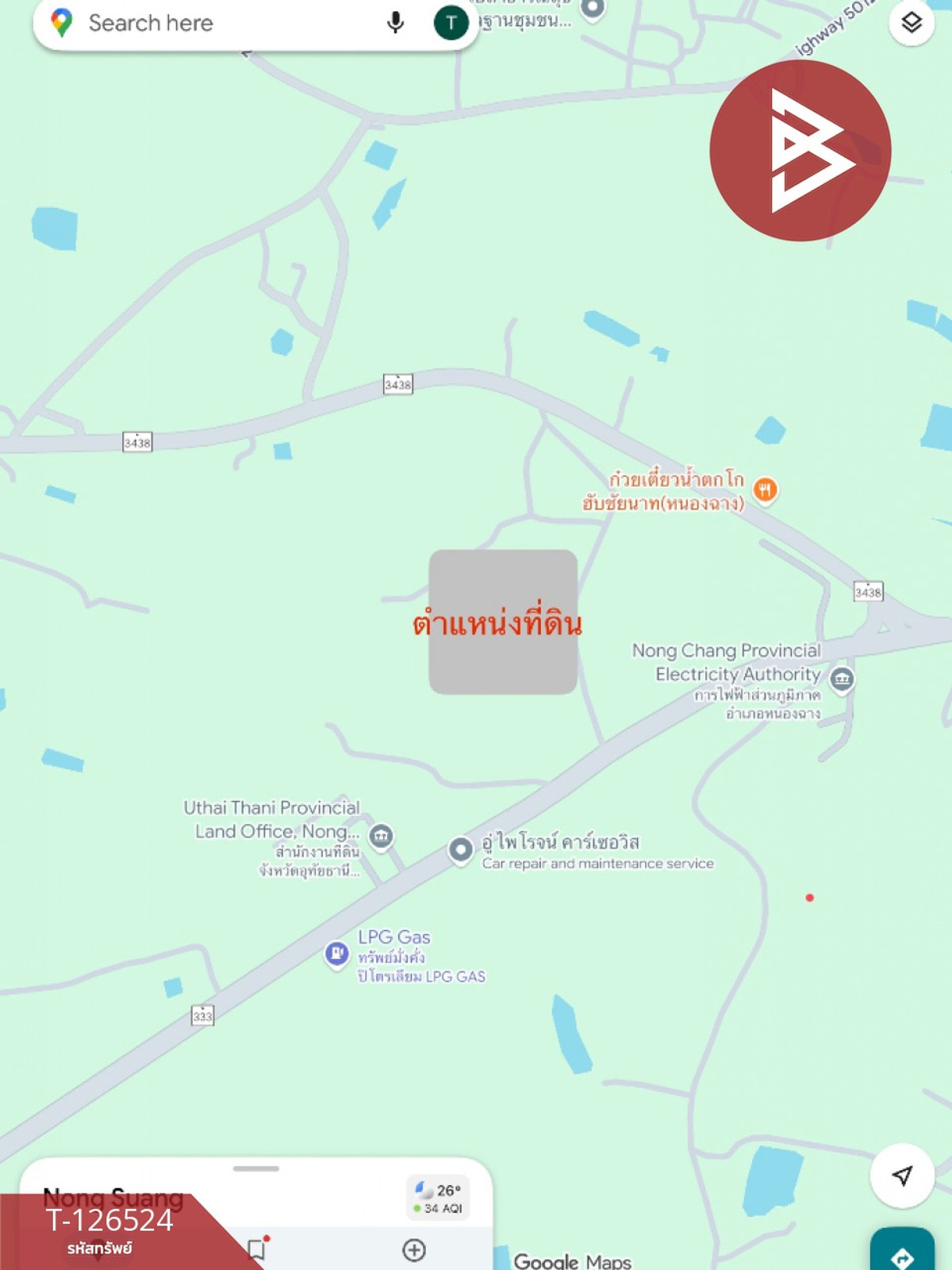Screen dimensions: 952x1270
Task: Open the map layers selector
Action: [911, 23]
